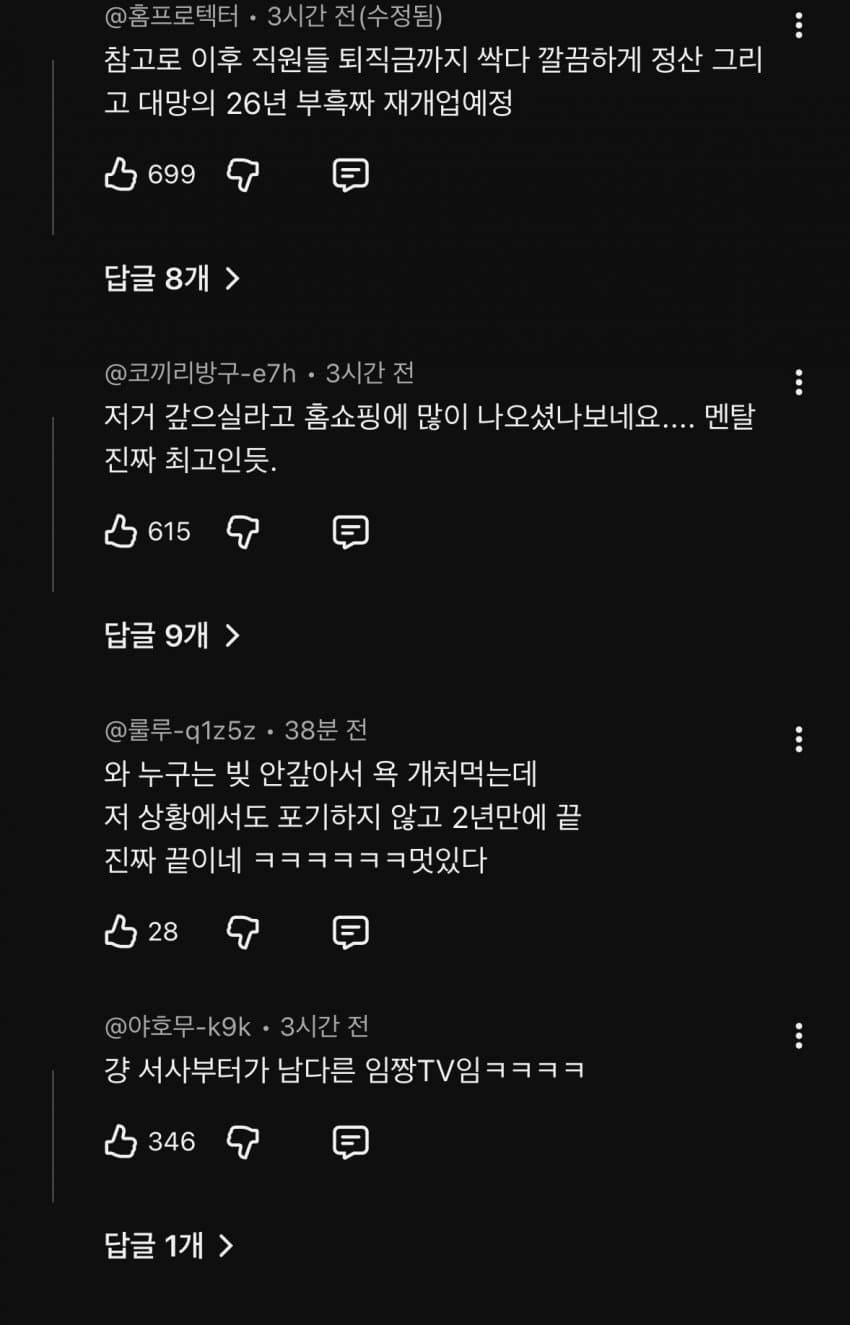Reply to the comment by @홈프로텍터
The height and width of the screenshot is (1325, 850).
pyautogui.click(x=350, y=175)
